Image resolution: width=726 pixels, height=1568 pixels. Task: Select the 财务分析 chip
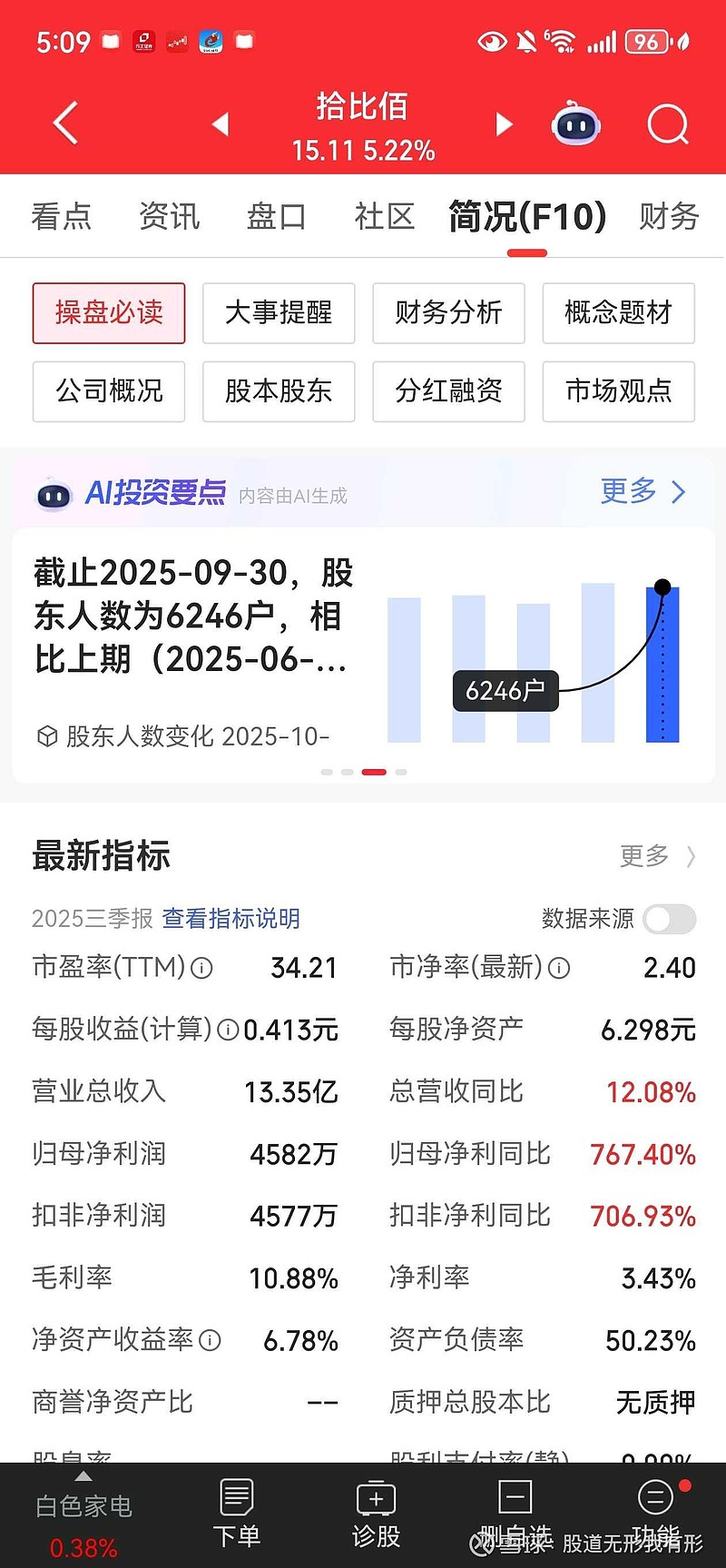(x=448, y=313)
